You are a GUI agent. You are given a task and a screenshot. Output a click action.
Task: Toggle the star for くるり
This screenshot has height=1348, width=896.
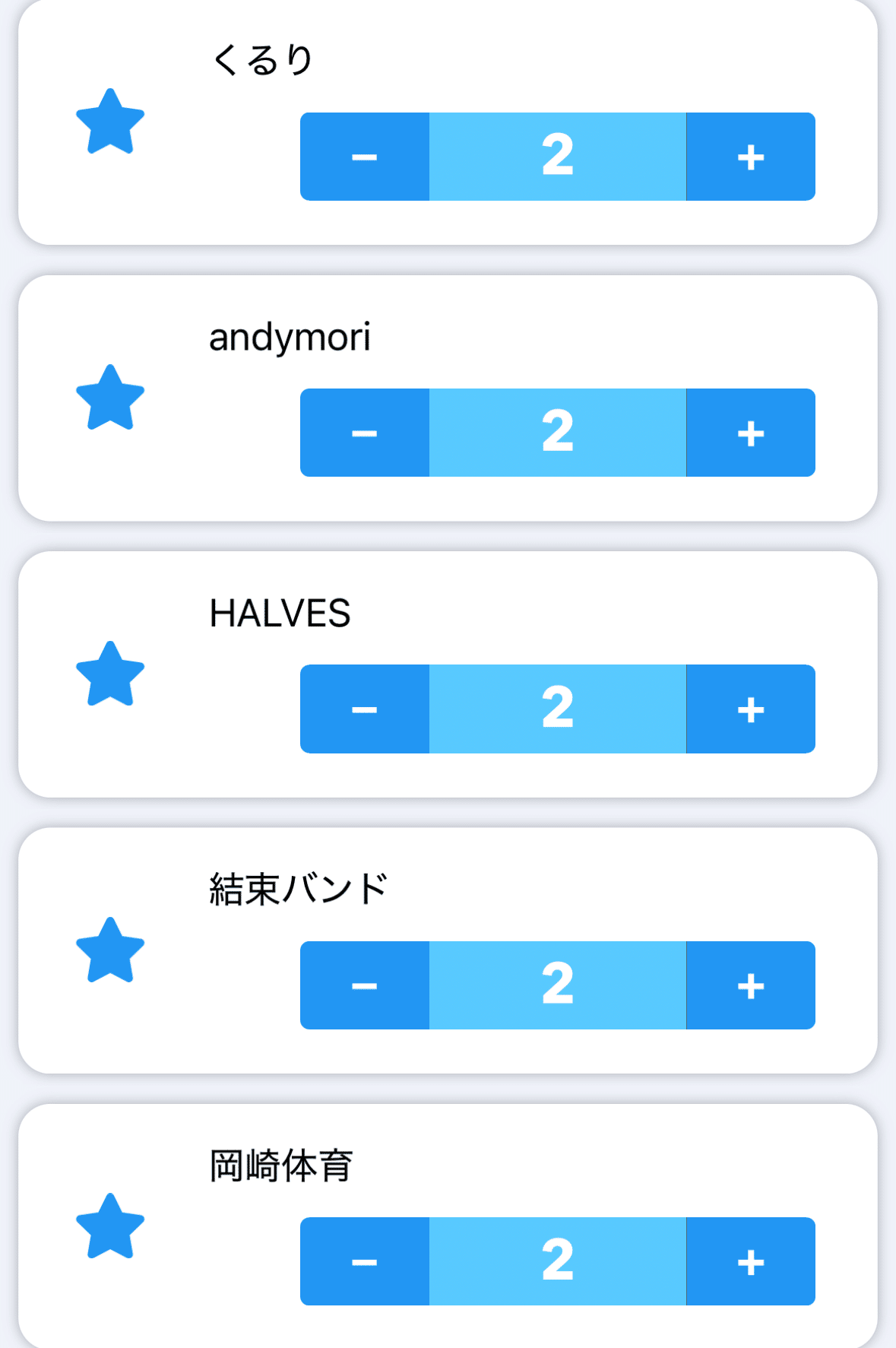(110, 122)
